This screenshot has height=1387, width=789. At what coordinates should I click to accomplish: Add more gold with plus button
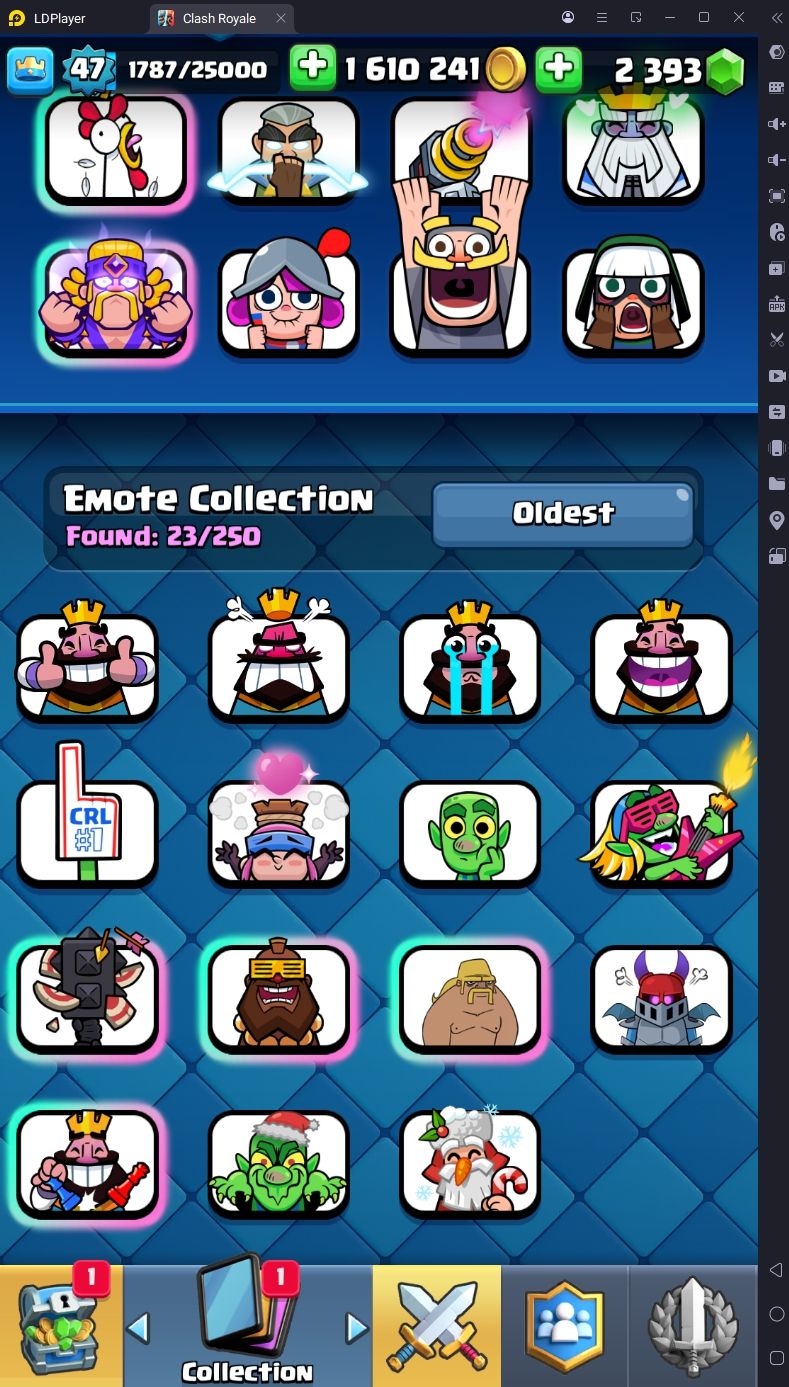[x=312, y=68]
